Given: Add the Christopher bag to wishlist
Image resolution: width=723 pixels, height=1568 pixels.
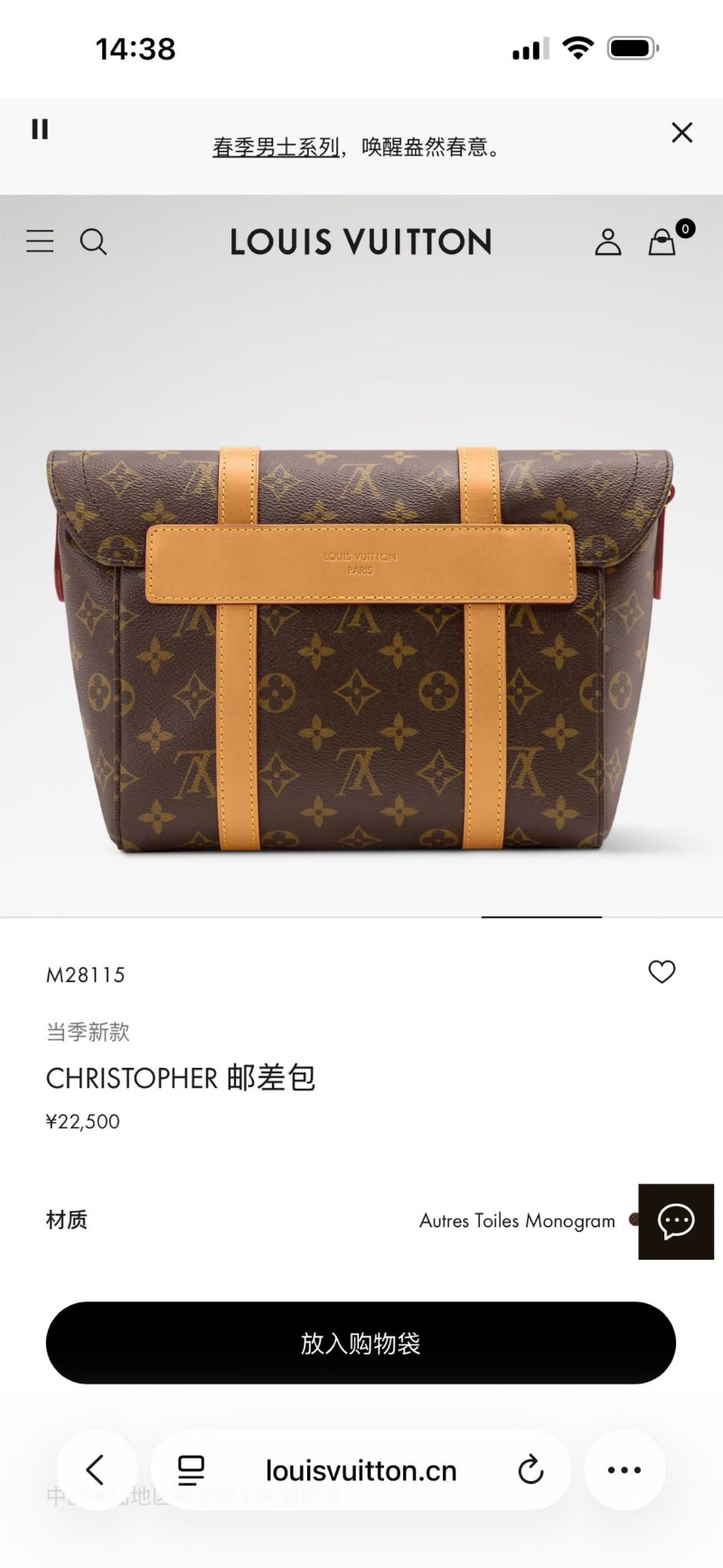Looking at the screenshot, I should pos(662,972).
